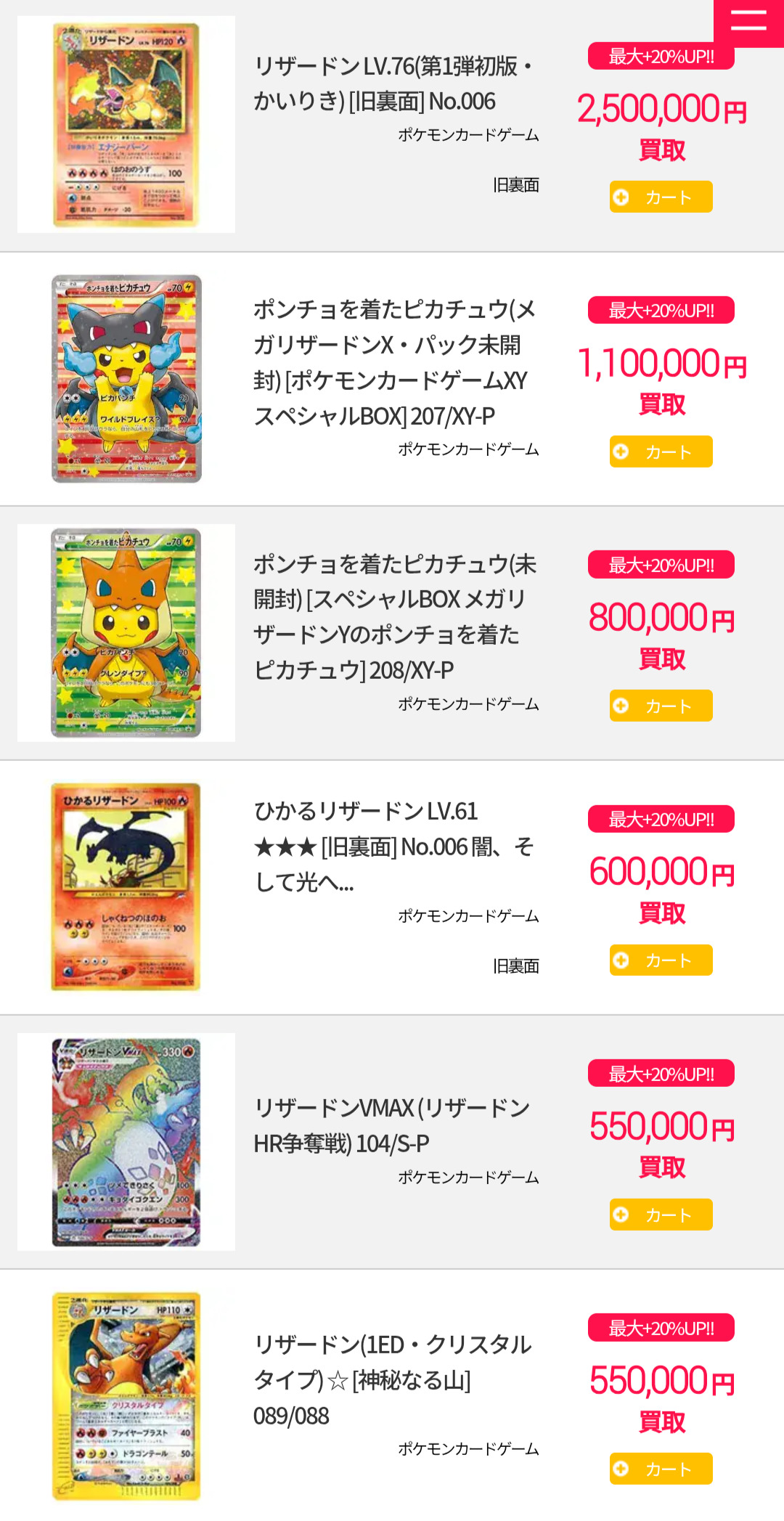The height and width of the screenshot is (1521, 784).
Task: Add 208/XY-P poncho Pikachu to cart
Action: (661, 706)
